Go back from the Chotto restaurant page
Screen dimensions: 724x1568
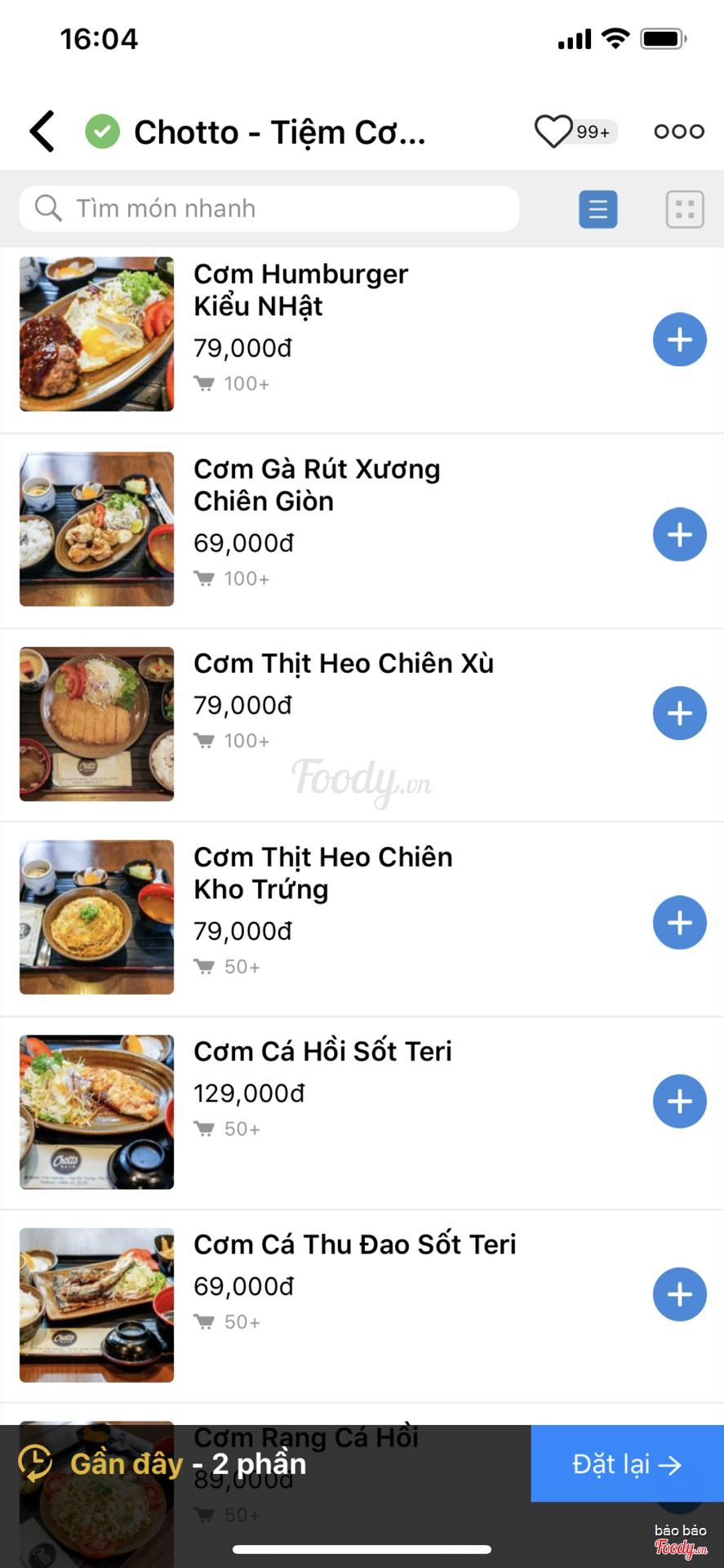[x=42, y=131]
